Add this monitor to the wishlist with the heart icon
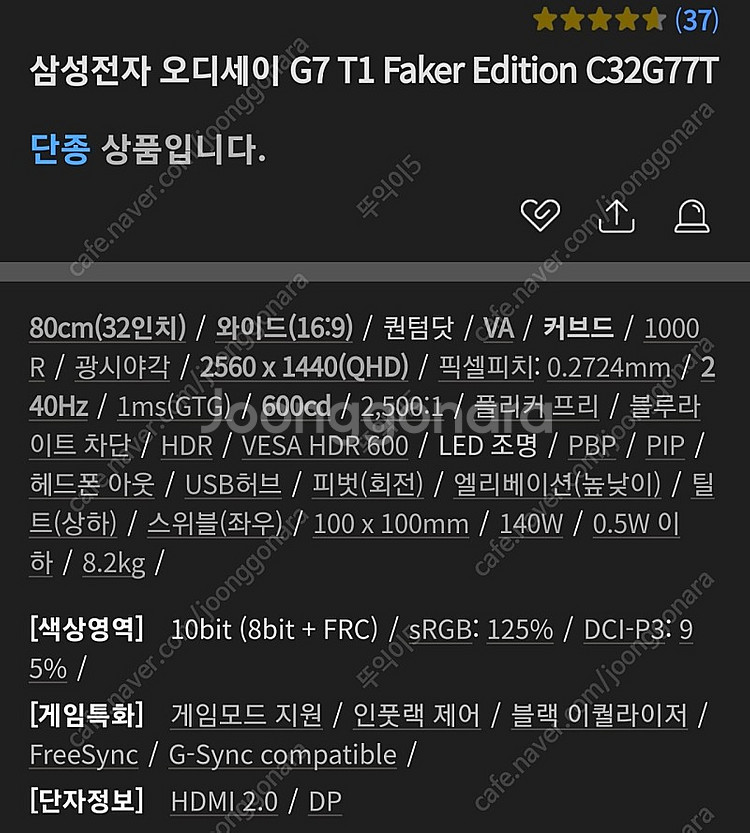750x833 pixels. [541, 215]
